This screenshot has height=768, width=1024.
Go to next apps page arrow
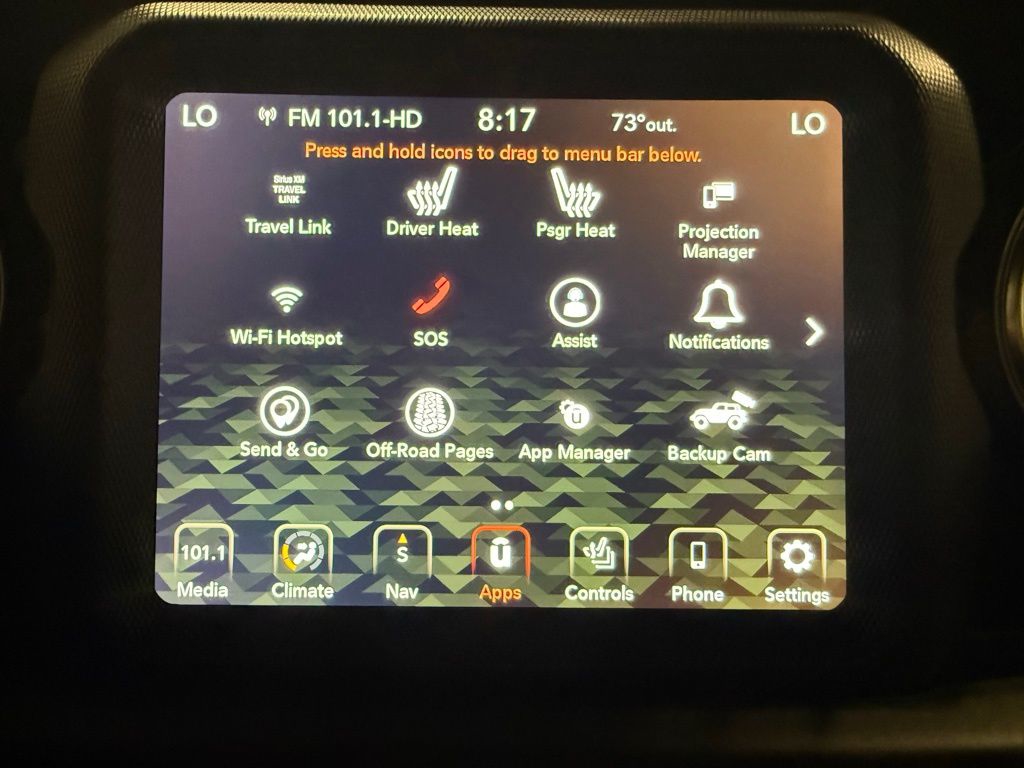pyautogui.click(x=814, y=332)
